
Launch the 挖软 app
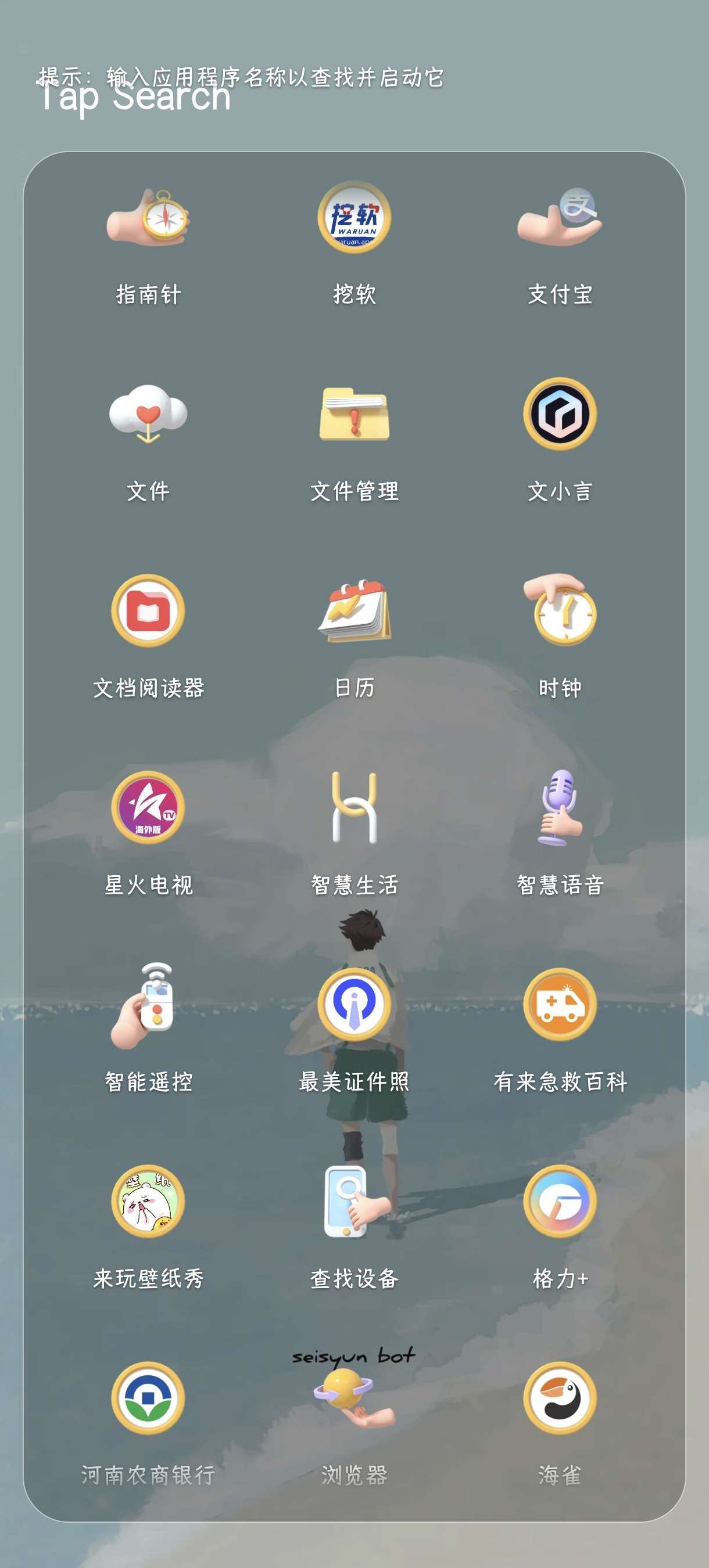click(x=354, y=218)
